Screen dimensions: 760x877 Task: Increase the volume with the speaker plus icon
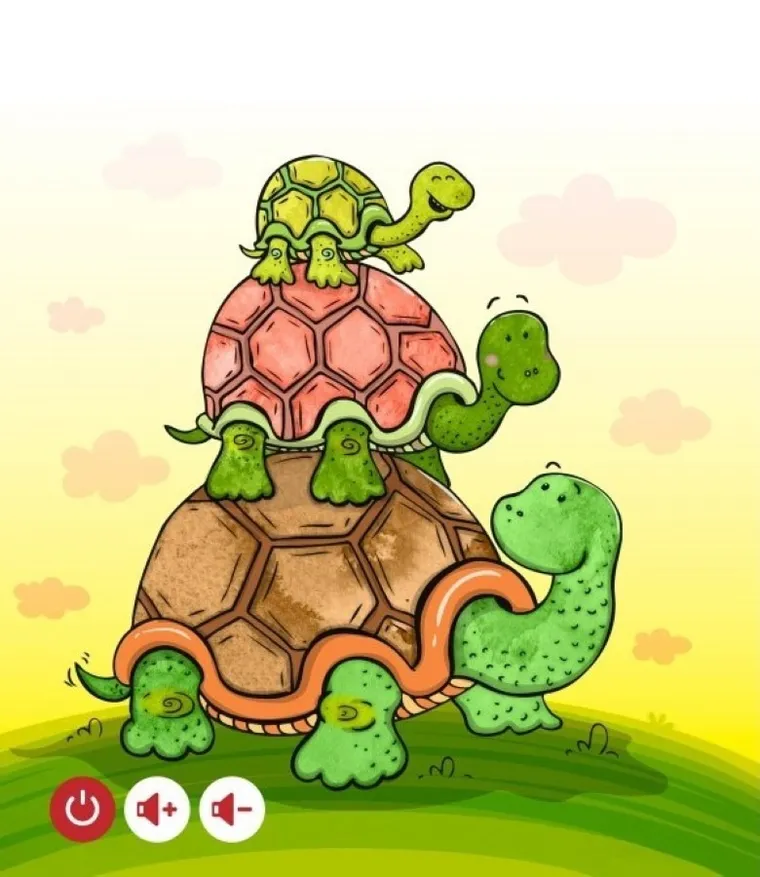point(157,809)
